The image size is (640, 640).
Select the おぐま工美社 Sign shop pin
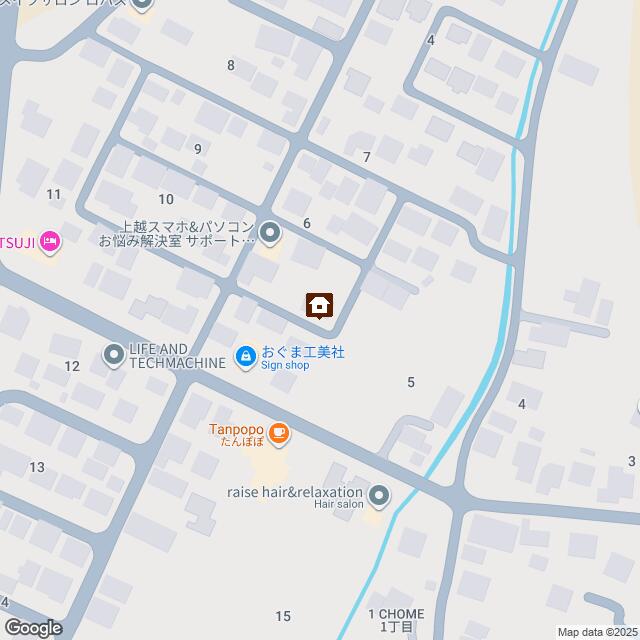point(245,356)
